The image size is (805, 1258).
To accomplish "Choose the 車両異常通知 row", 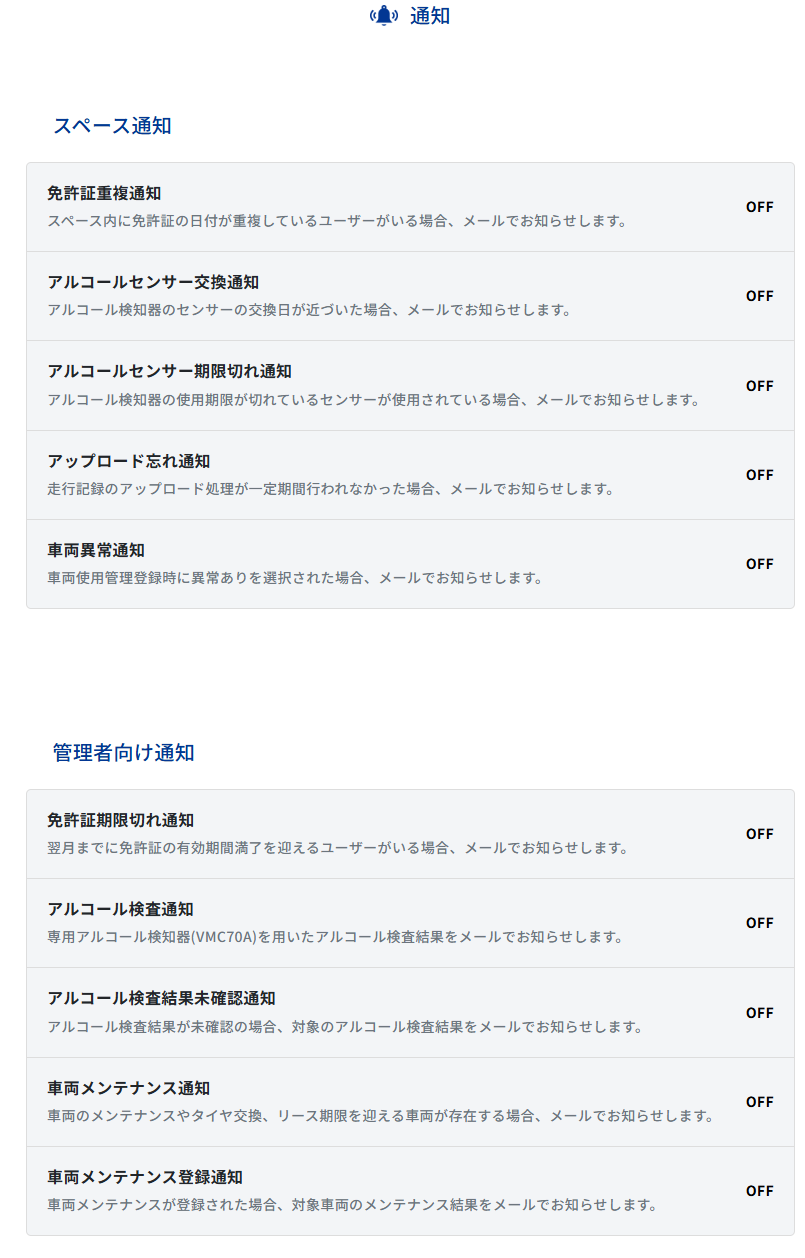I will (x=410, y=564).
